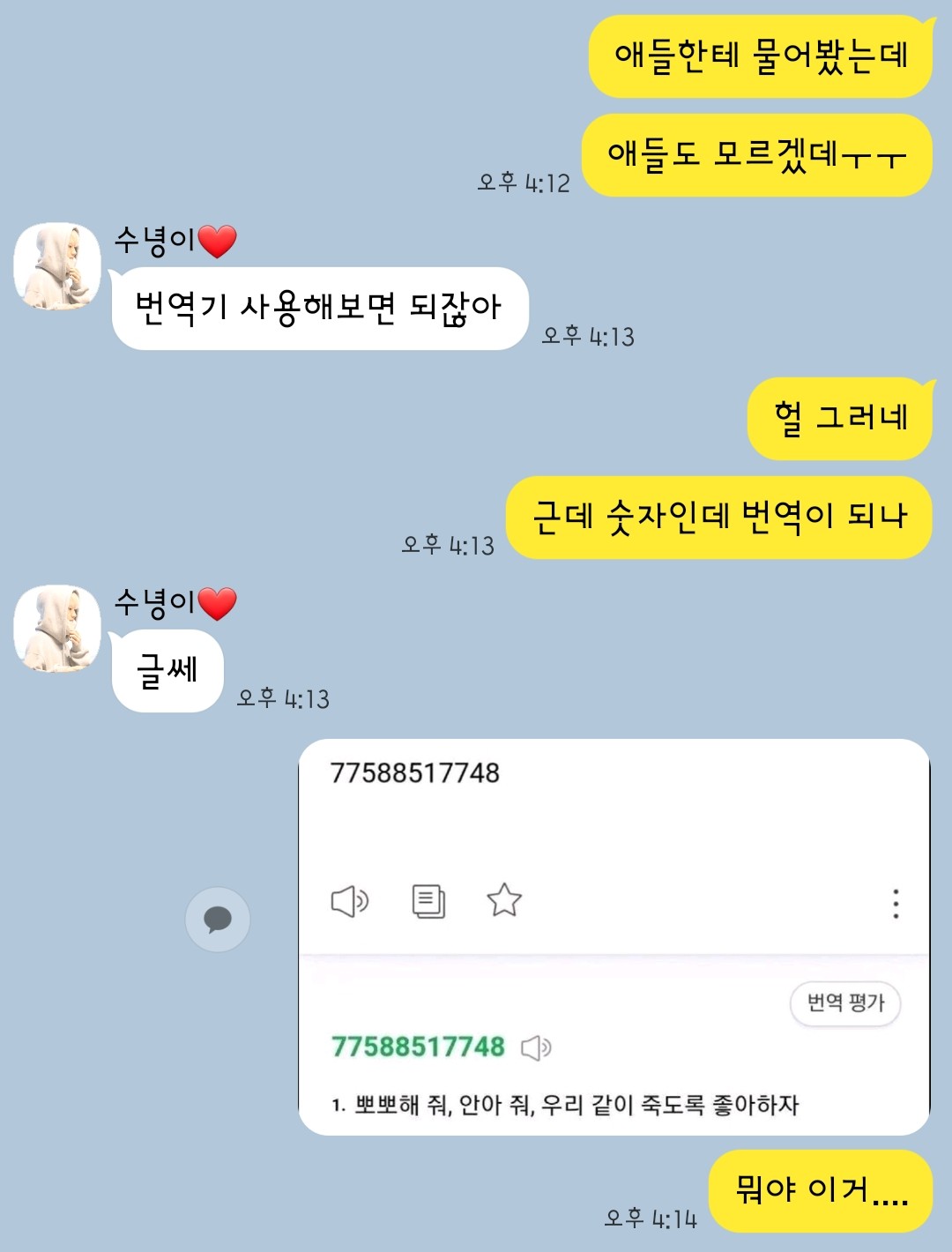Open 수녕이's profile photo beside "번역기 사용해보면 되잖아"
This screenshot has width=952, height=1252.
pyautogui.click(x=57, y=266)
